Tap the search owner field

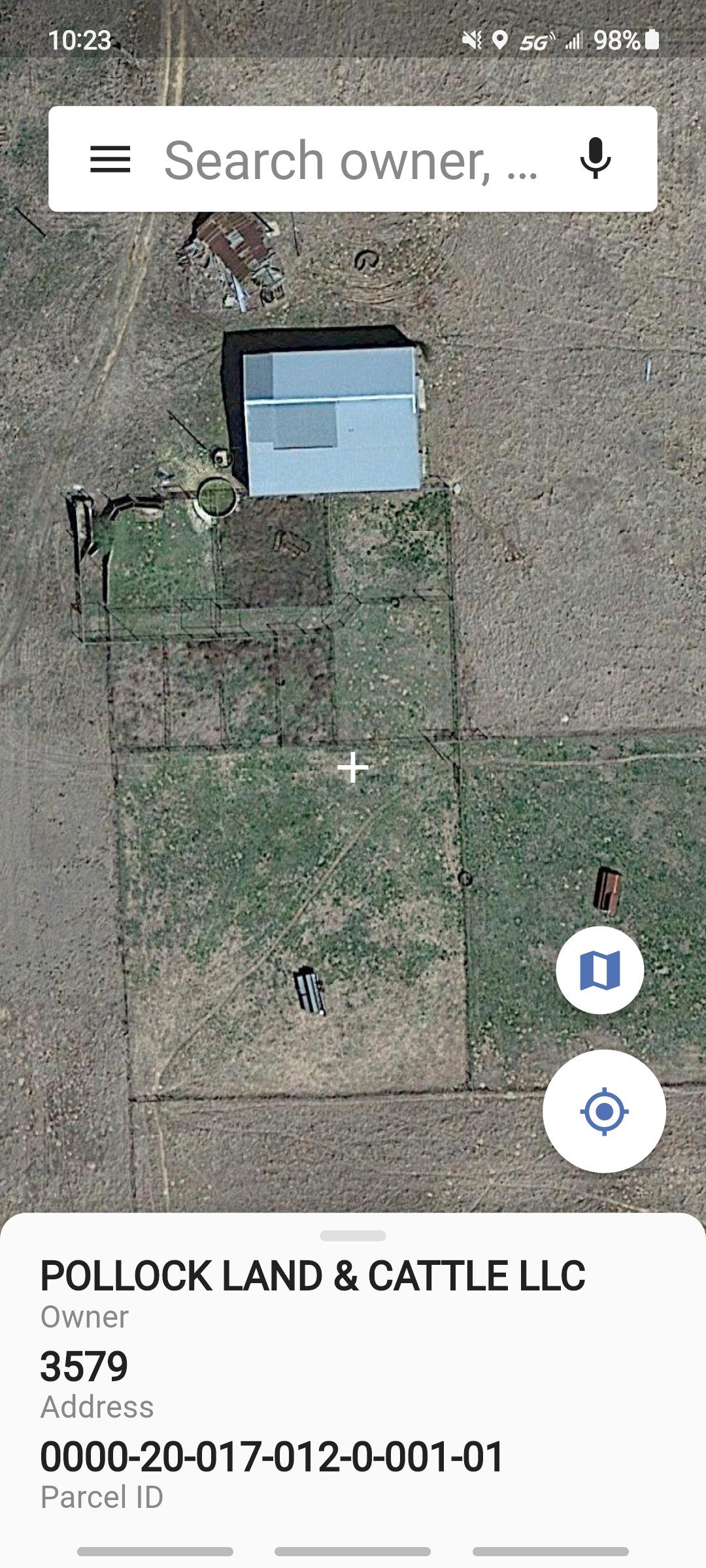[352, 159]
